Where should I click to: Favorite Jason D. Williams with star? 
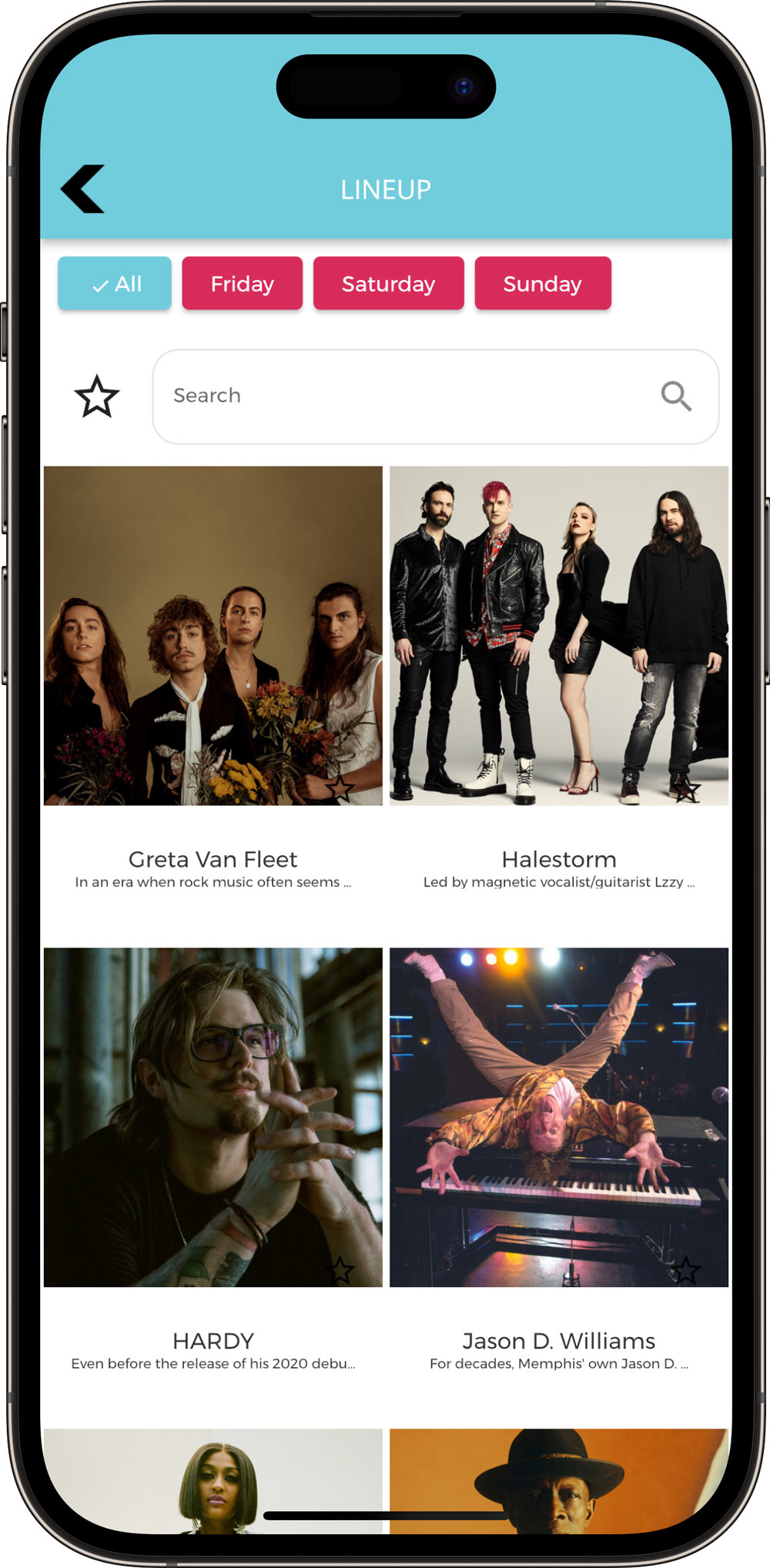pyautogui.click(x=686, y=1269)
